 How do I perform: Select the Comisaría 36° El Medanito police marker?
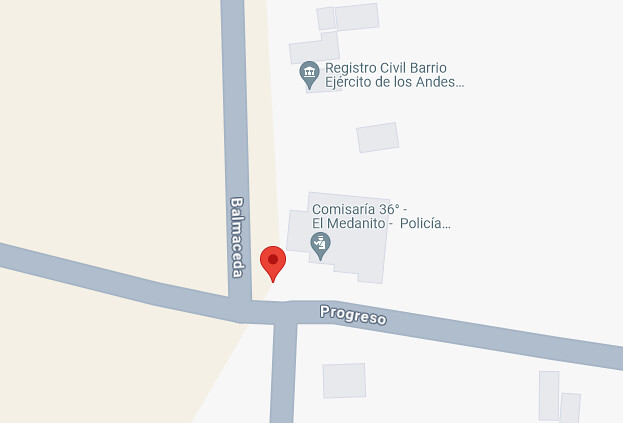pos(320,241)
